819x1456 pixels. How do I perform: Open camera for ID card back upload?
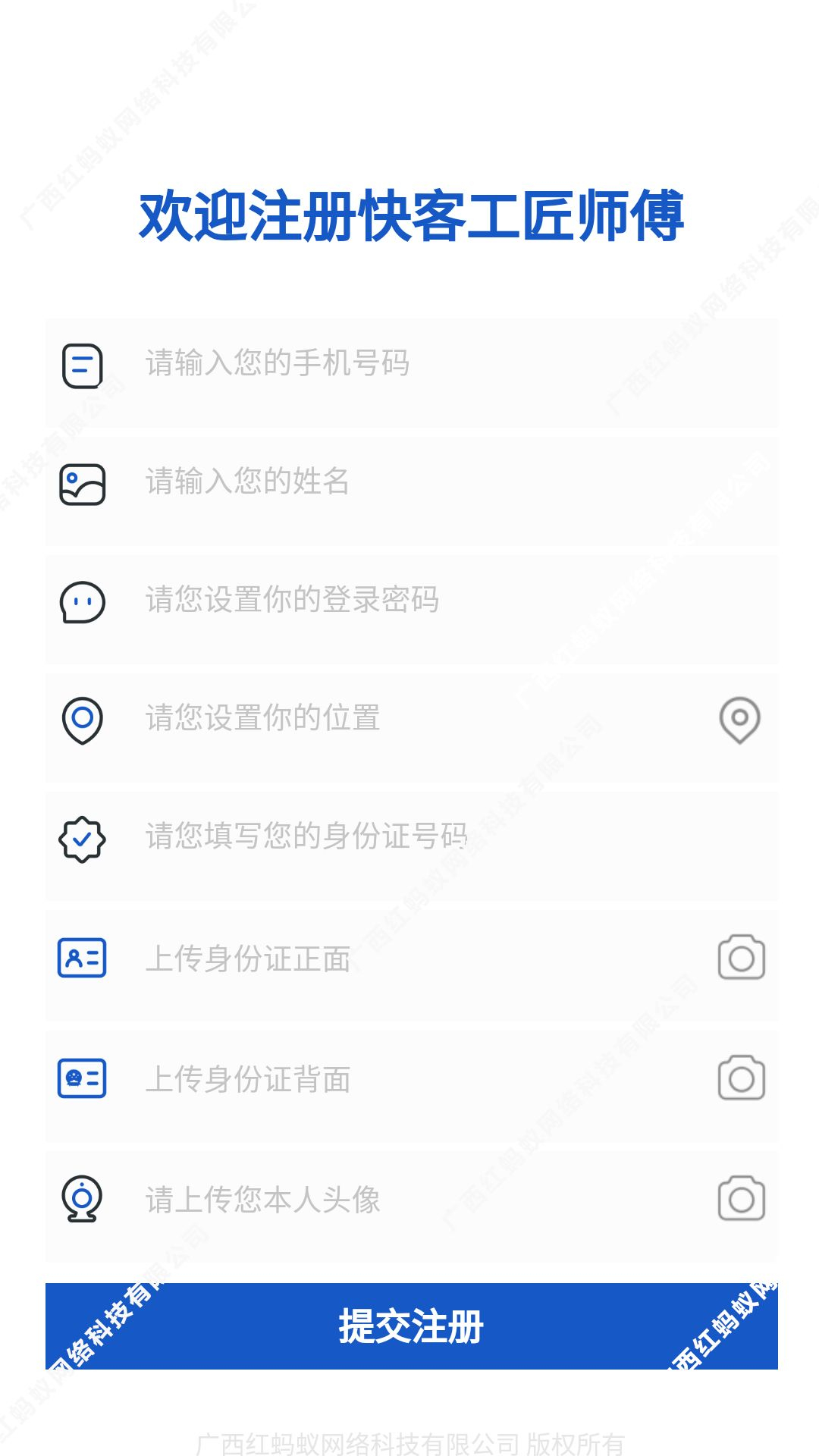coord(741,1078)
